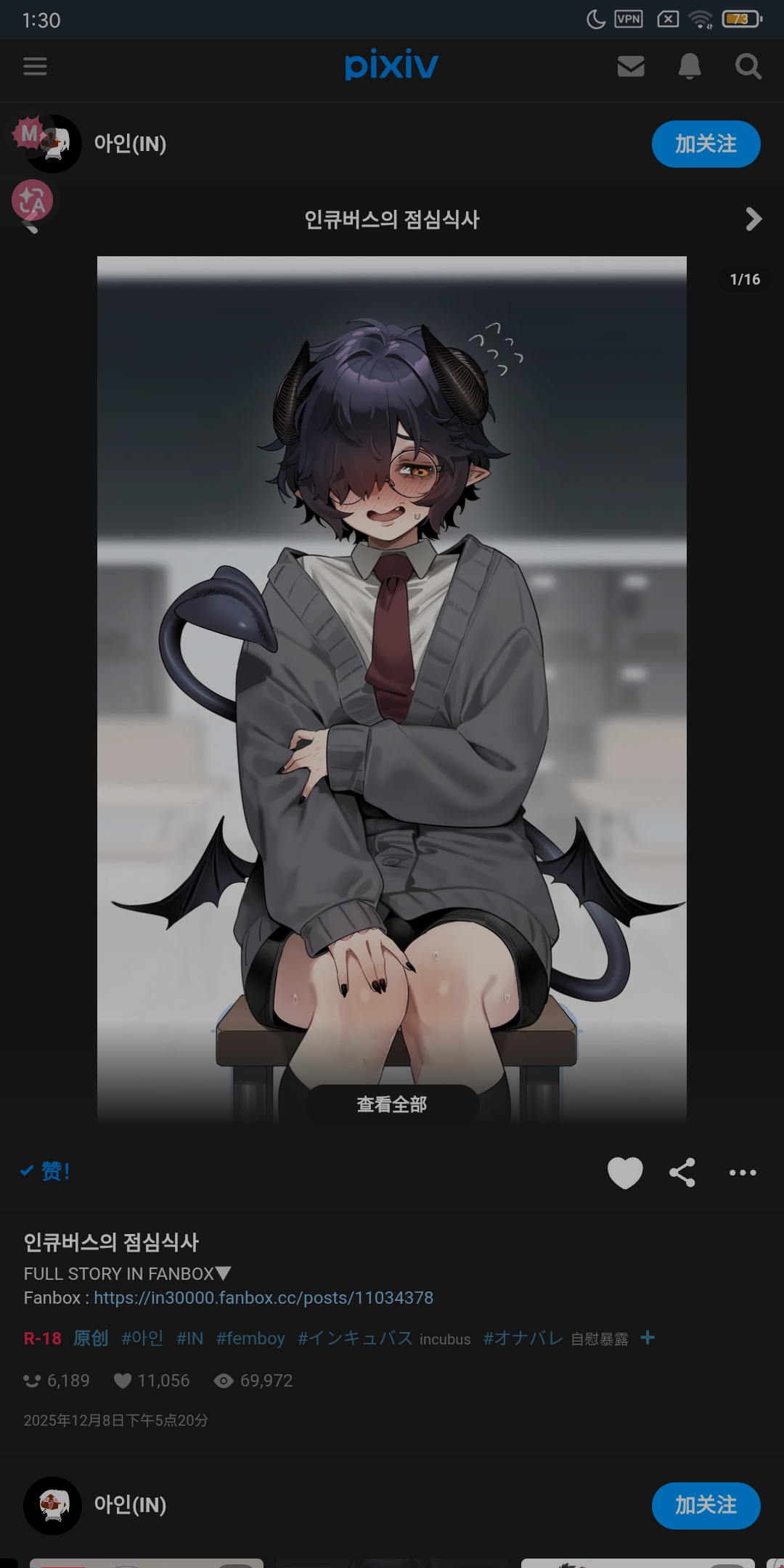Add a tag with the plus icon
The height and width of the screenshot is (1568, 784).
648,1337
